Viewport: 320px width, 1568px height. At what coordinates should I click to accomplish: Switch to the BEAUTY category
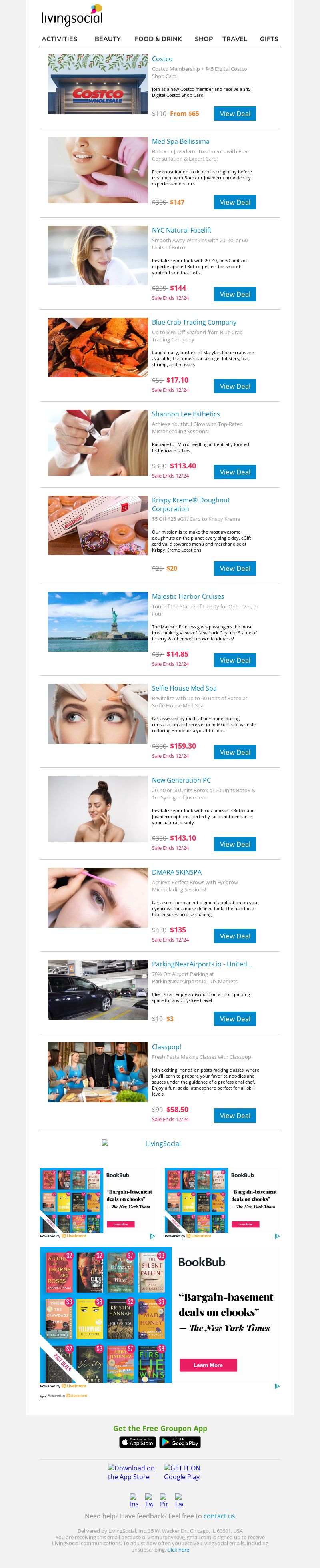click(107, 39)
